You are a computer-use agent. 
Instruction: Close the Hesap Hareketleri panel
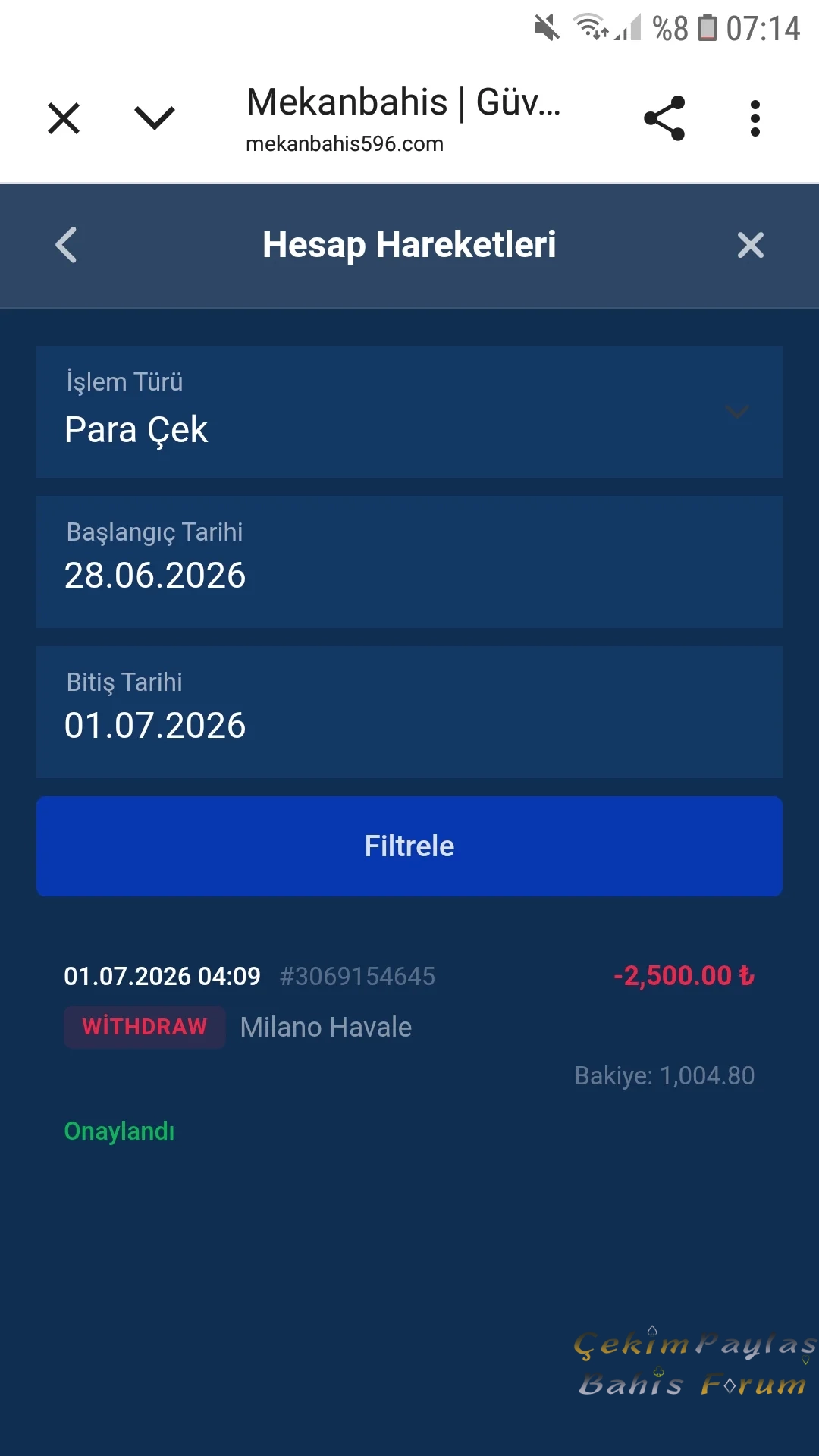pos(751,245)
